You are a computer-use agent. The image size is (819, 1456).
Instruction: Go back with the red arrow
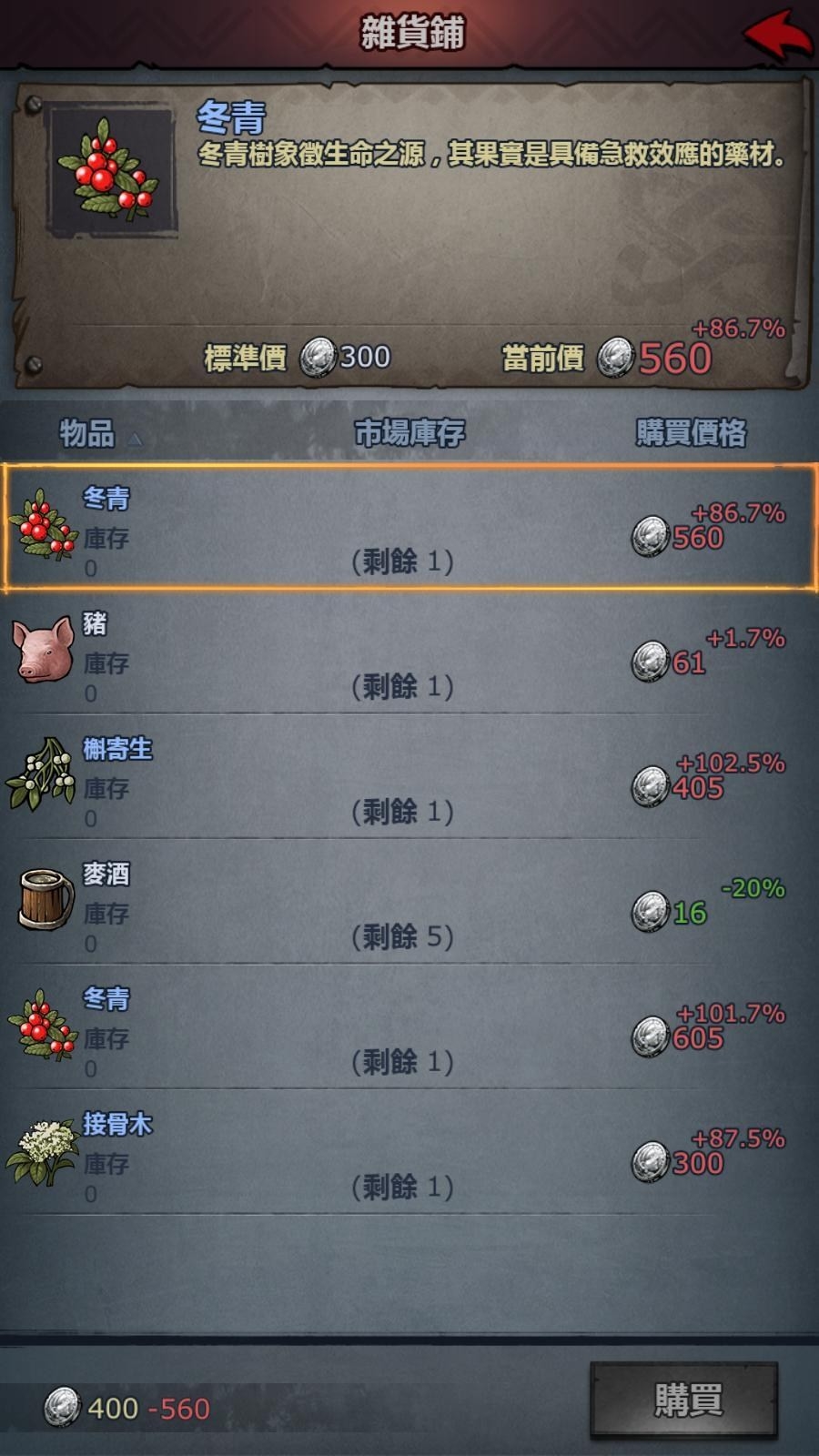(778, 34)
